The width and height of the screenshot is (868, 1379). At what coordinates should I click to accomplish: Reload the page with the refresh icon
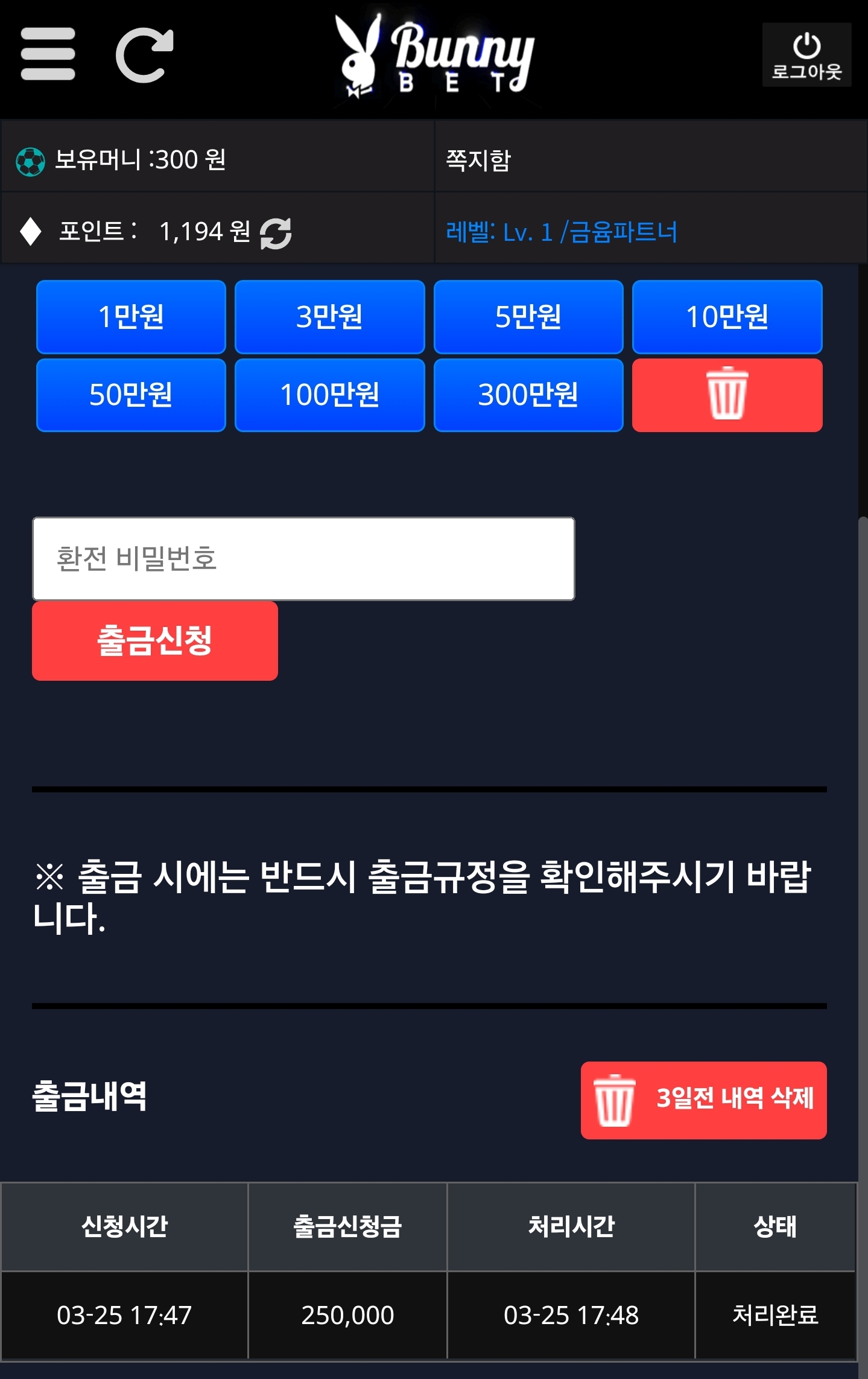[145, 55]
